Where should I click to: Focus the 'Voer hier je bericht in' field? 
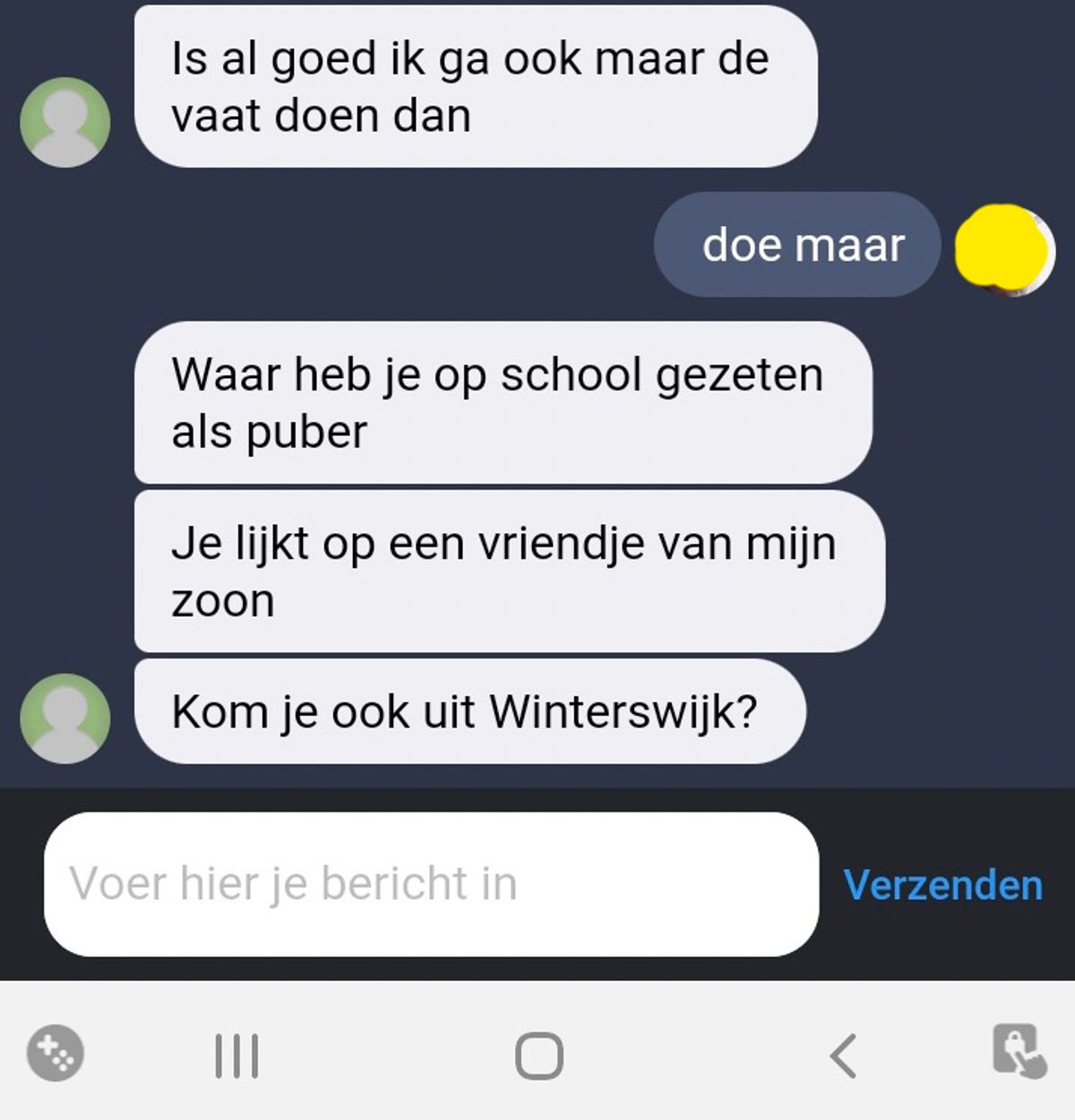click(430, 883)
